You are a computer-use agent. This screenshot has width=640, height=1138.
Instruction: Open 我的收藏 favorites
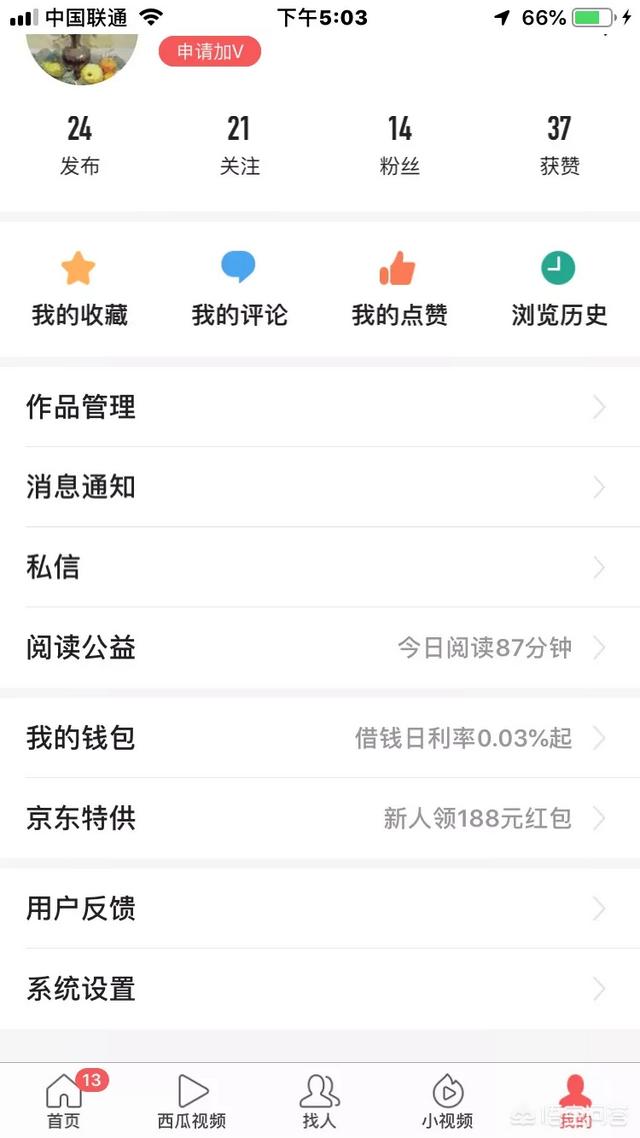pos(79,290)
